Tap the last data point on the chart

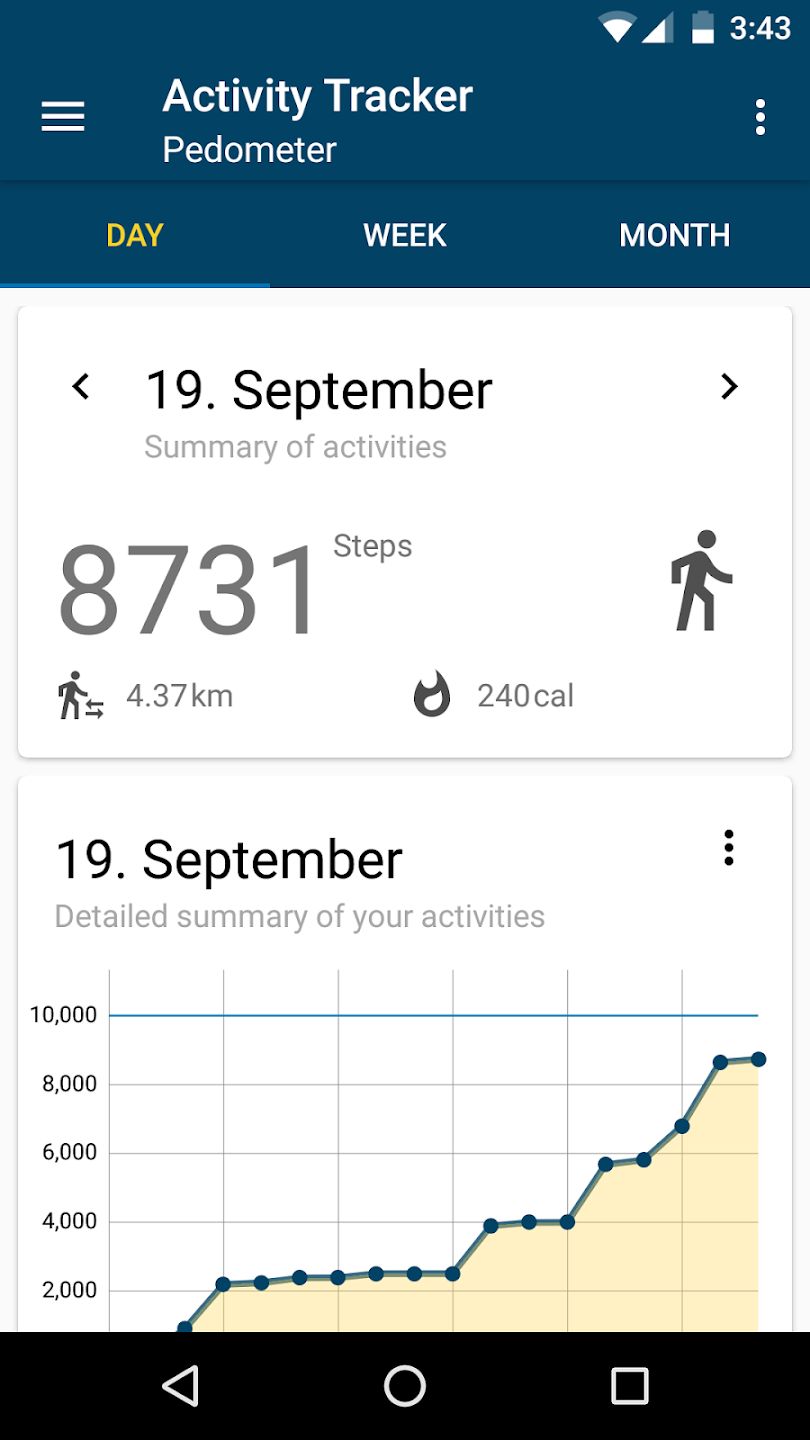(x=759, y=1057)
